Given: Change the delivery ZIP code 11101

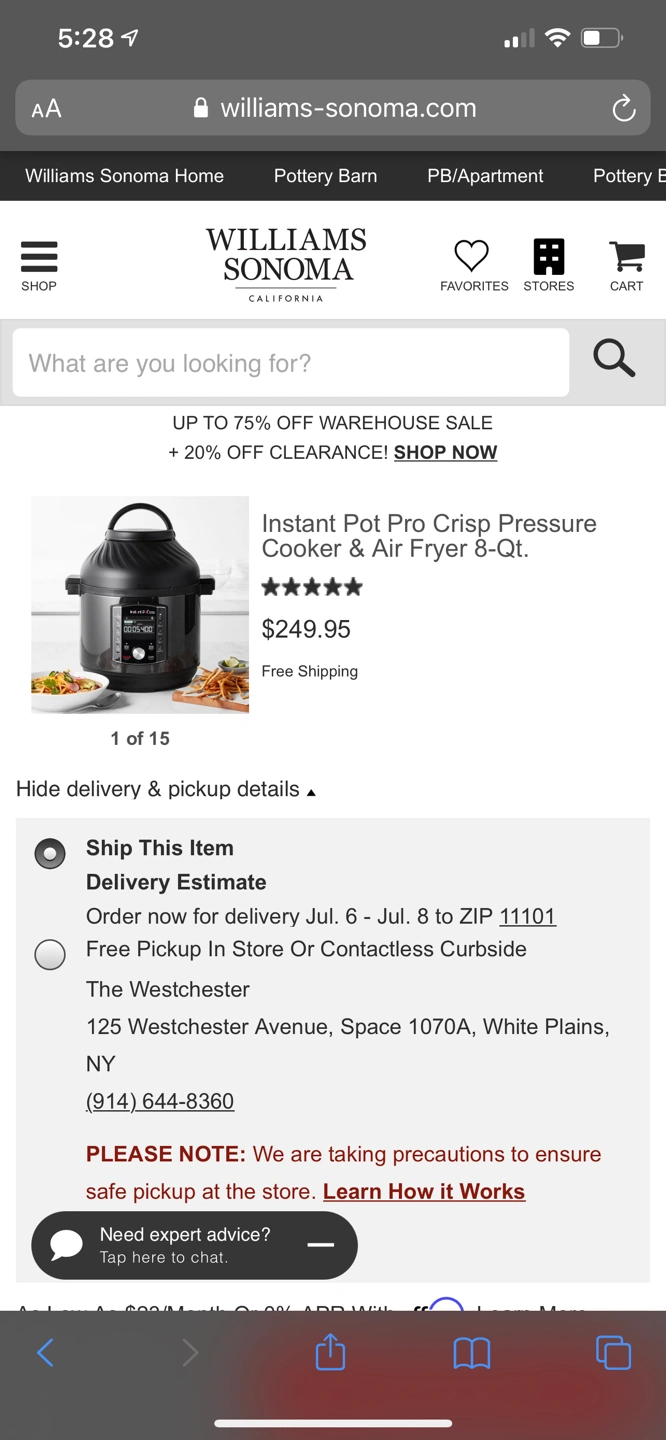Looking at the screenshot, I should click(x=527, y=916).
